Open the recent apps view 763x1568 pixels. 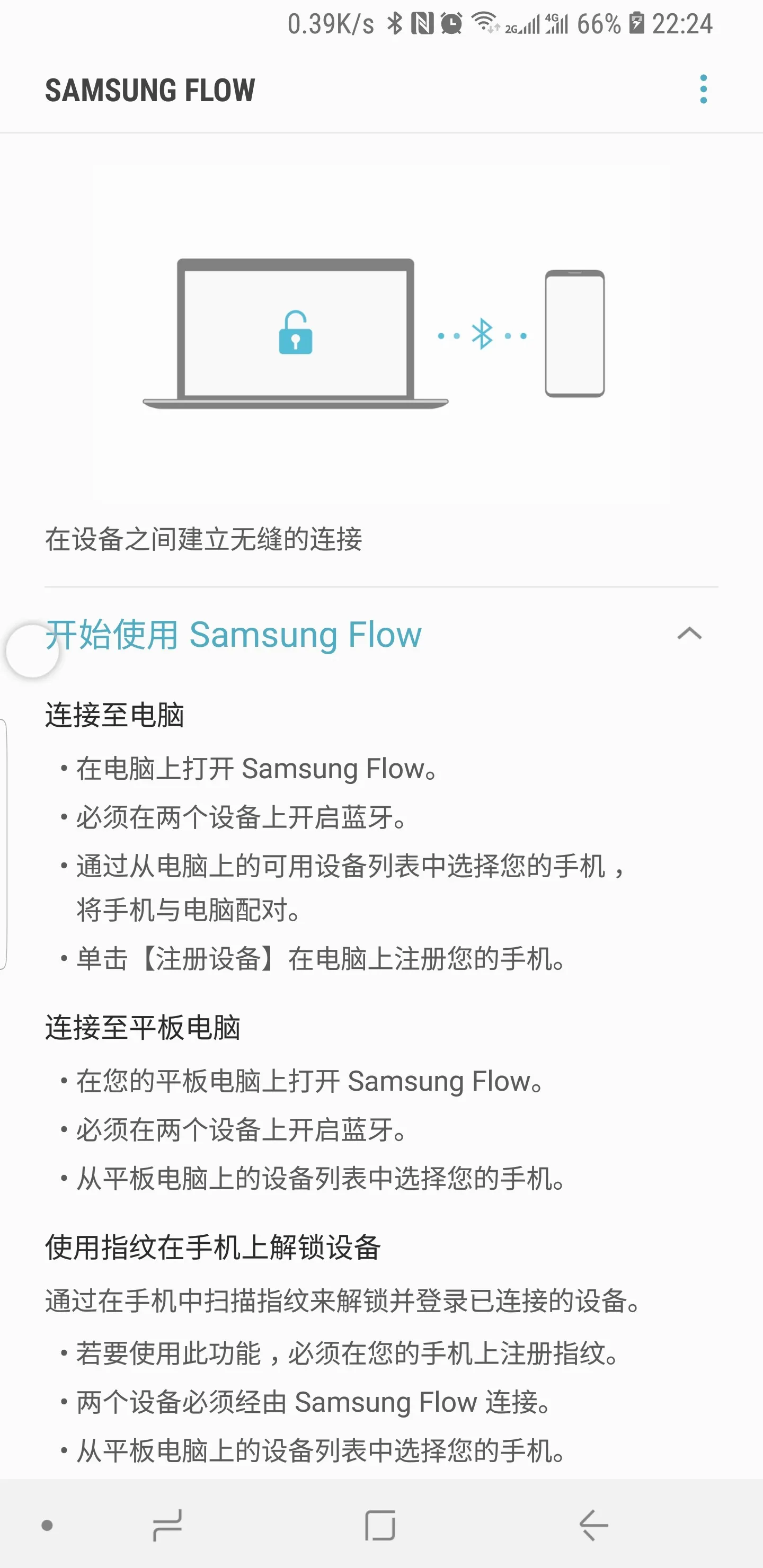[167, 1526]
